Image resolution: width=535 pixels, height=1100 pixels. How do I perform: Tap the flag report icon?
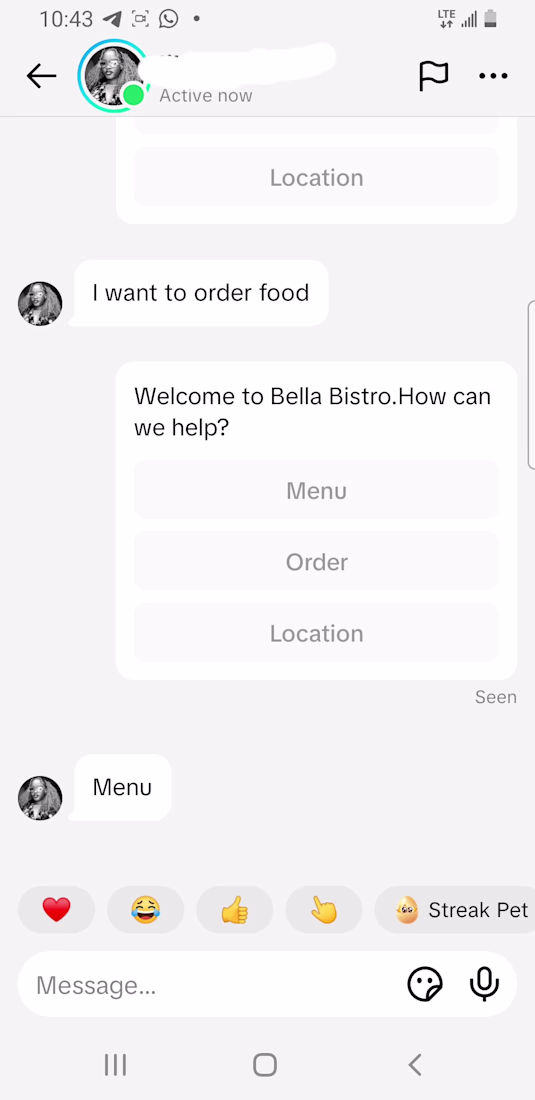point(433,76)
